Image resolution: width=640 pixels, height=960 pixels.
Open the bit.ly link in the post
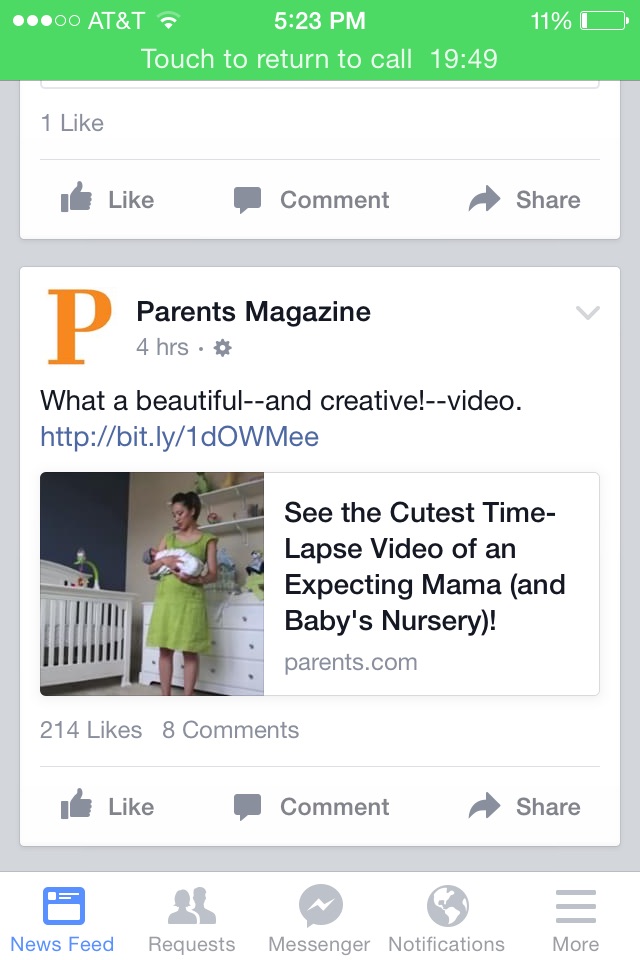pyautogui.click(x=179, y=437)
